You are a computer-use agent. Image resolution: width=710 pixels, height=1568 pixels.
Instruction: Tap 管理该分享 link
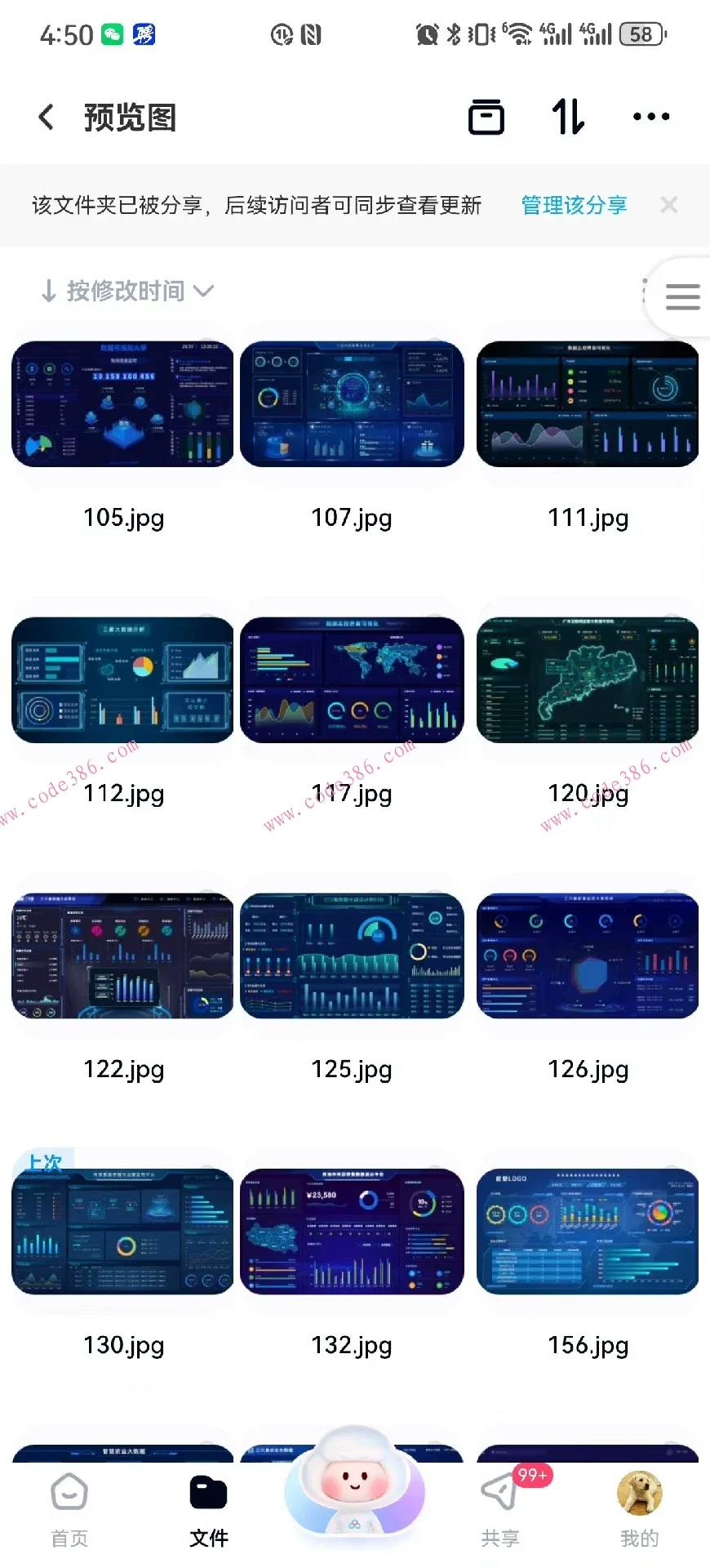tap(574, 205)
